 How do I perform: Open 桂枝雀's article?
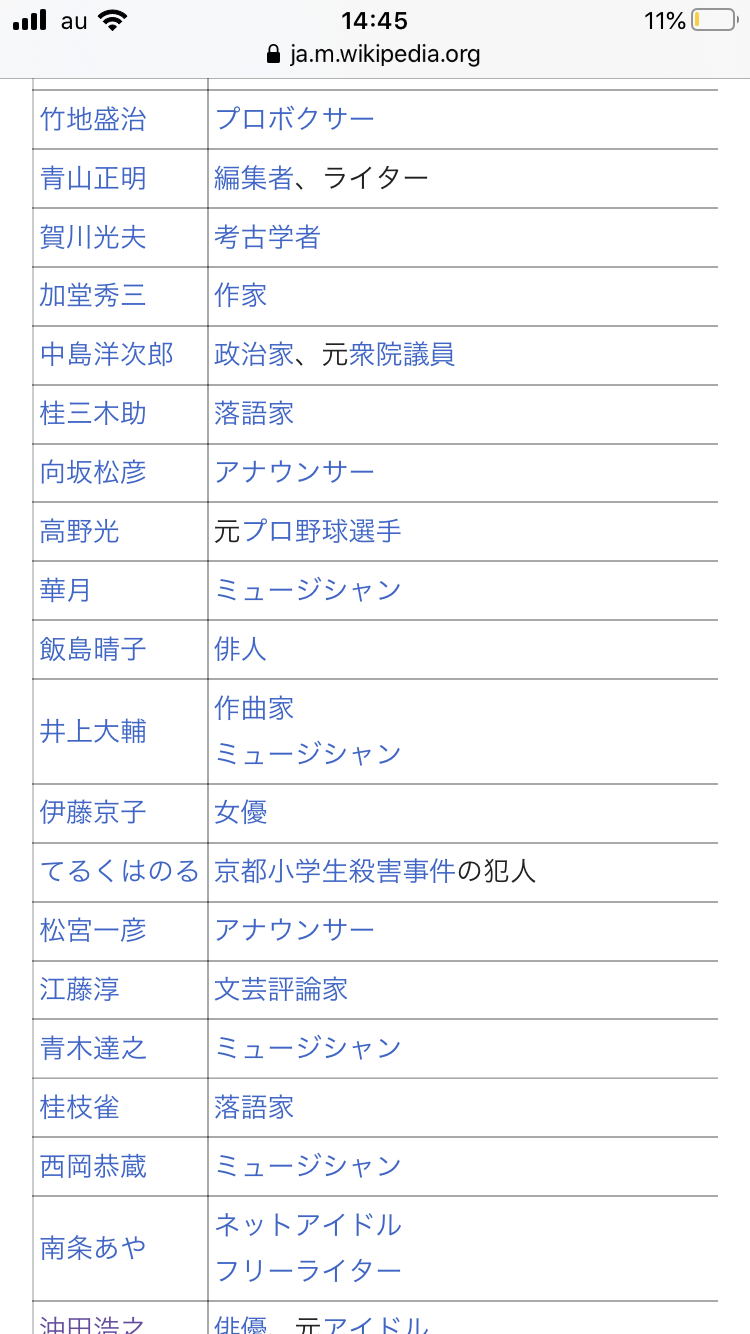click(x=80, y=1107)
